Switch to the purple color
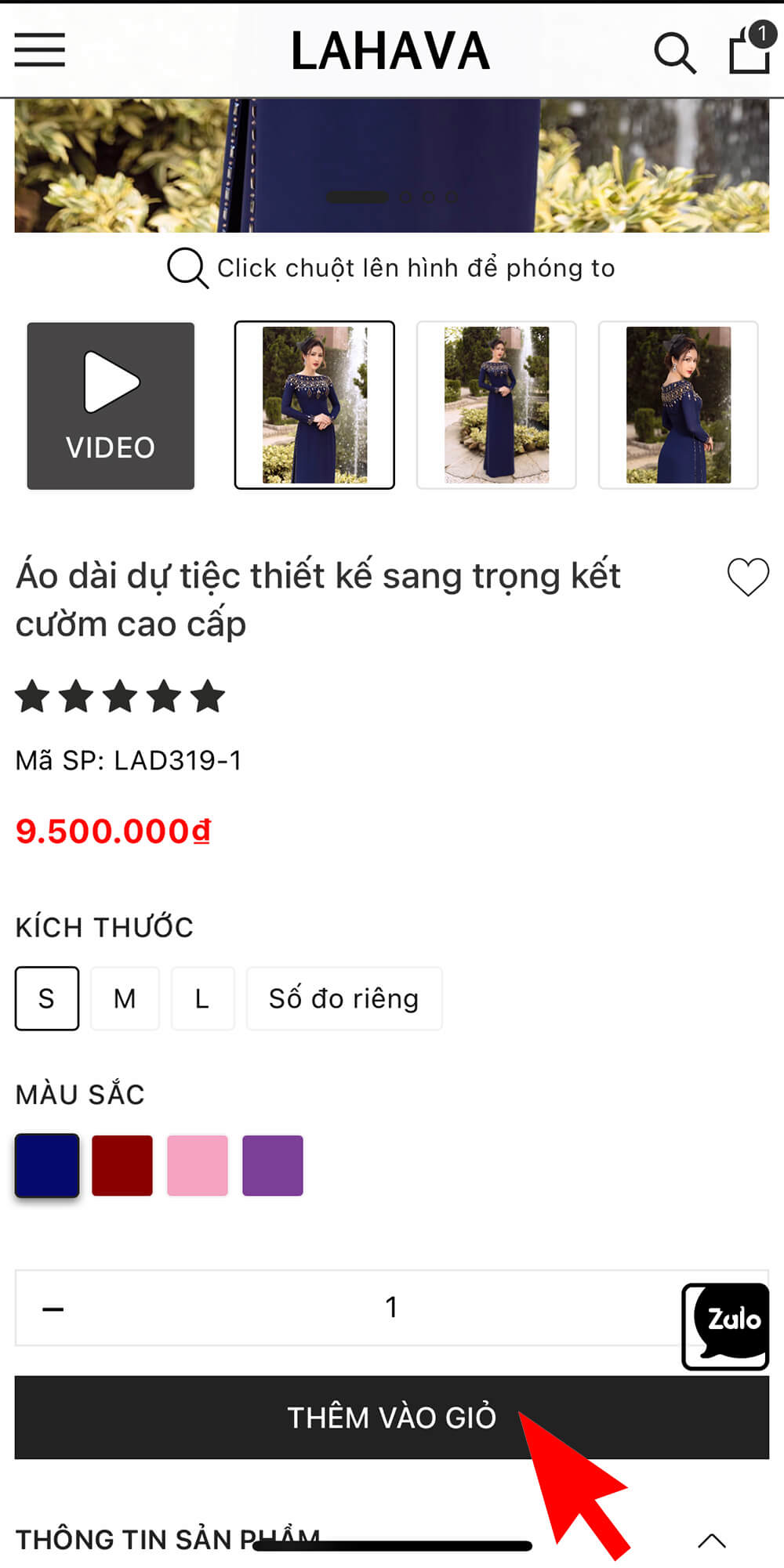 tap(273, 1165)
